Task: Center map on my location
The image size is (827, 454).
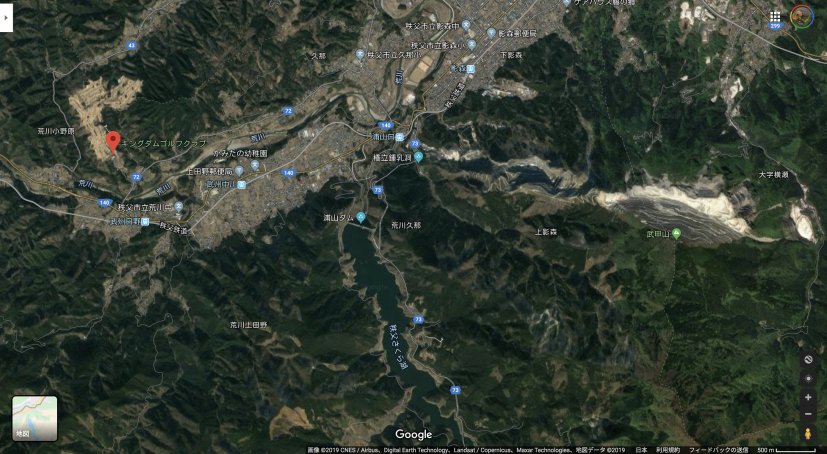Action: click(808, 378)
